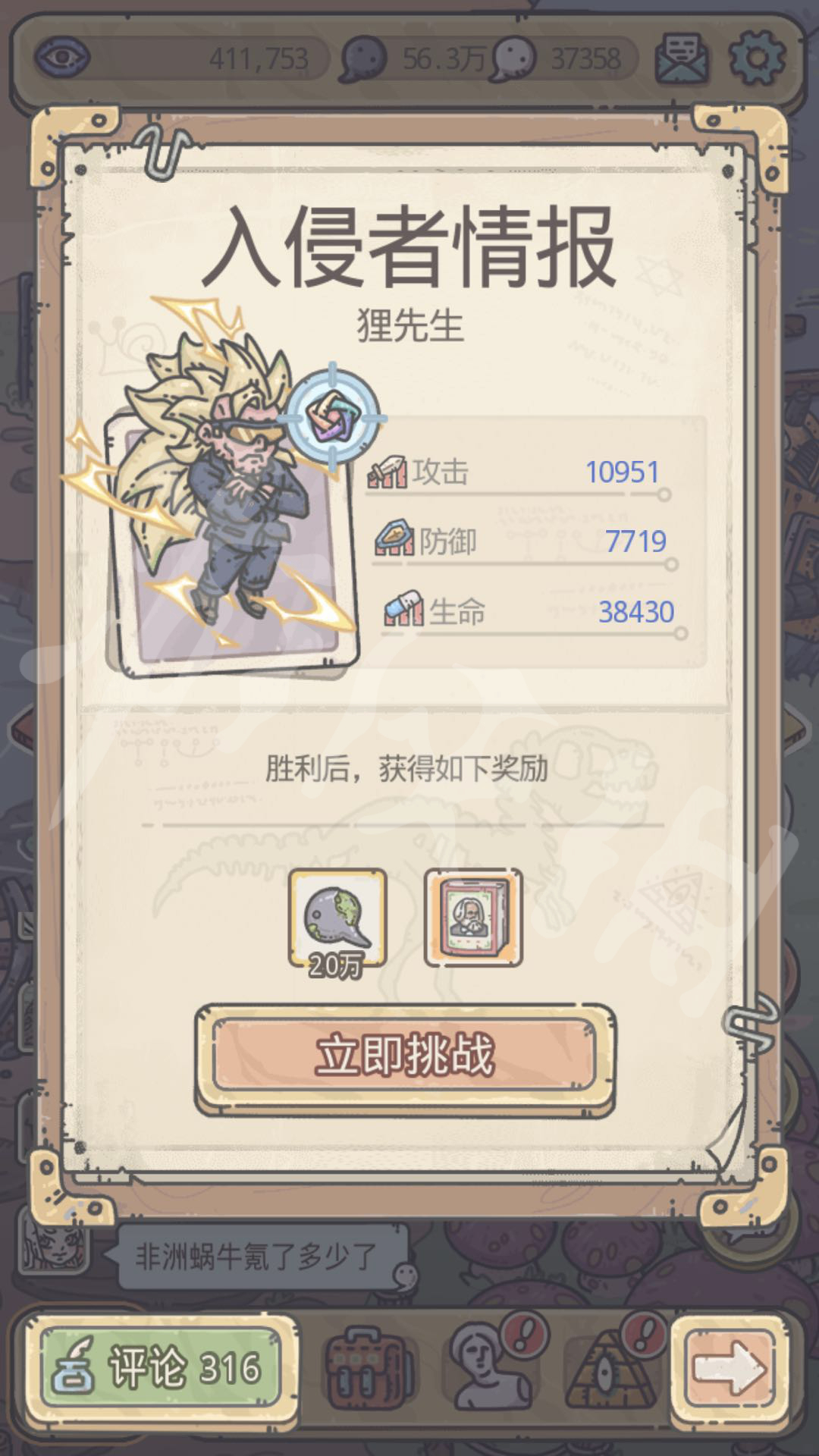View the 20万 reward item
819x1456 pixels.
coord(337,919)
